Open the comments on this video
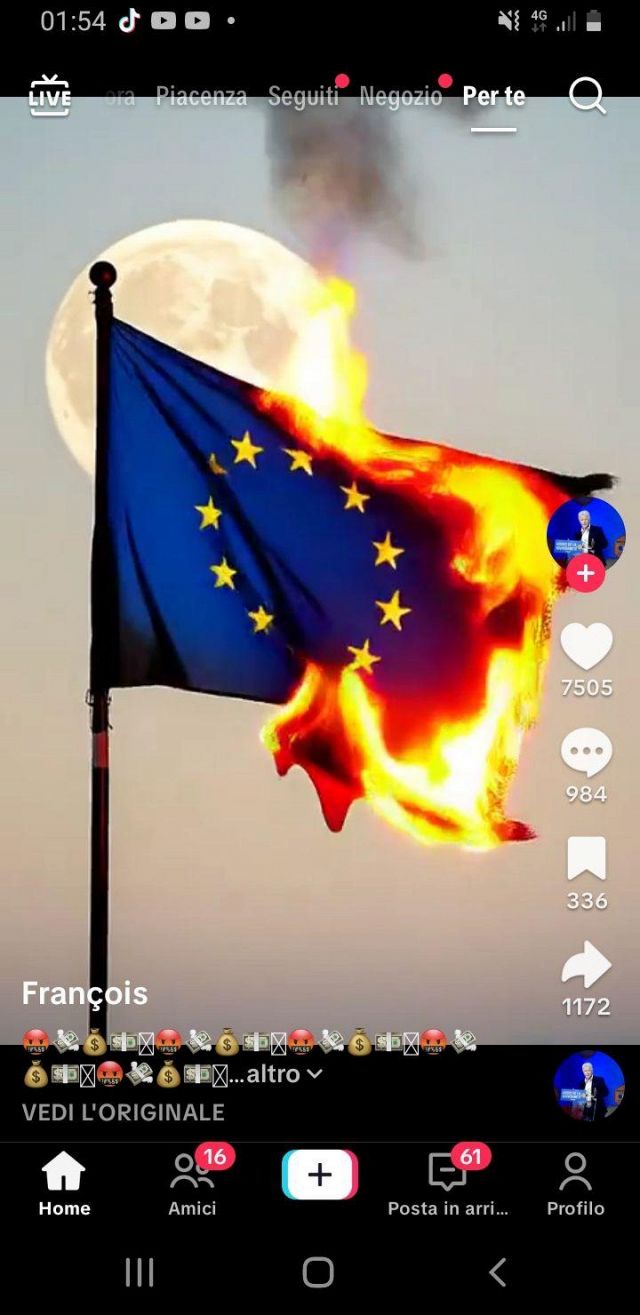 point(586,753)
